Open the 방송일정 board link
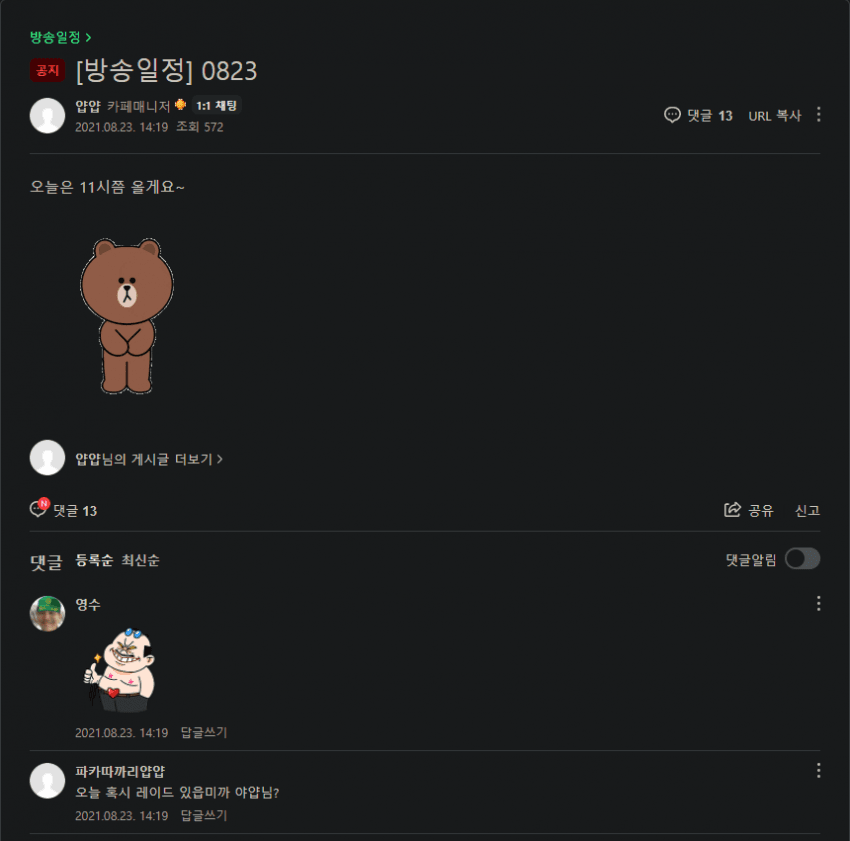850x841 pixels. (x=60, y=37)
